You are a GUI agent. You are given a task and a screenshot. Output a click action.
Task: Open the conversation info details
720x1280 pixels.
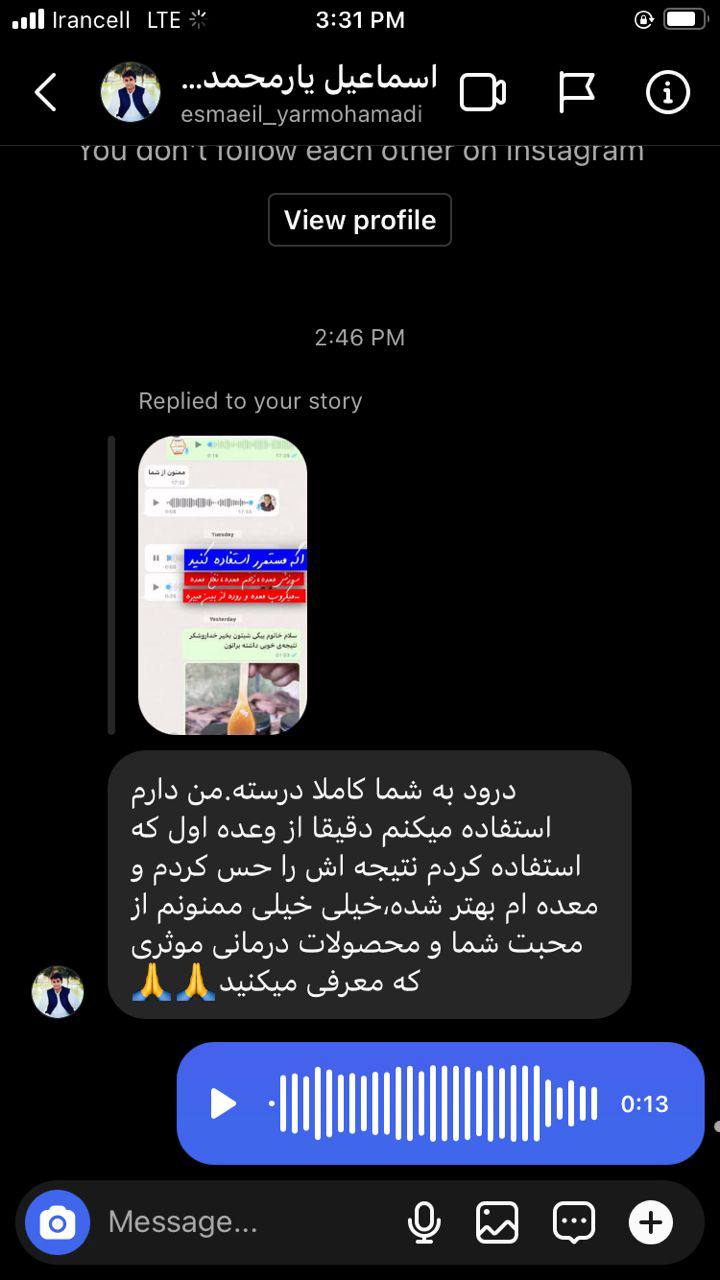[668, 93]
